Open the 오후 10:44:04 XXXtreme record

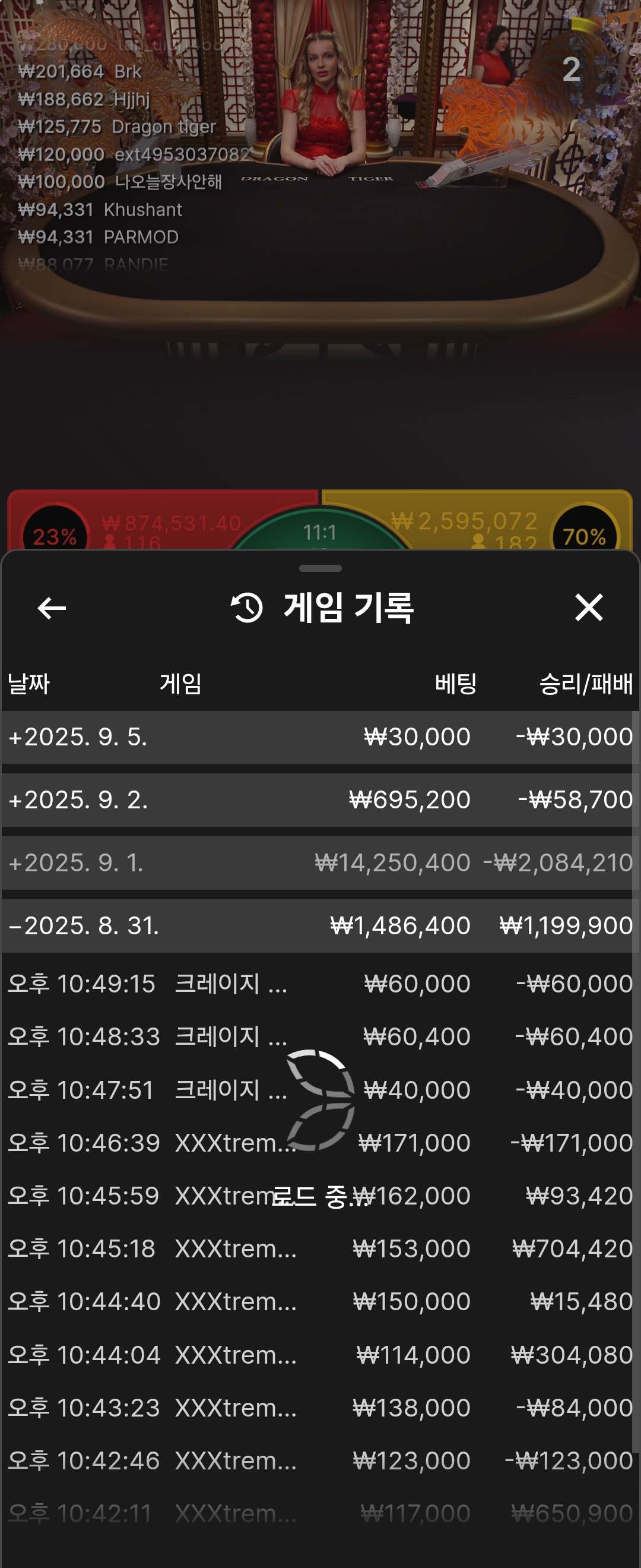pyautogui.click(x=316, y=1355)
